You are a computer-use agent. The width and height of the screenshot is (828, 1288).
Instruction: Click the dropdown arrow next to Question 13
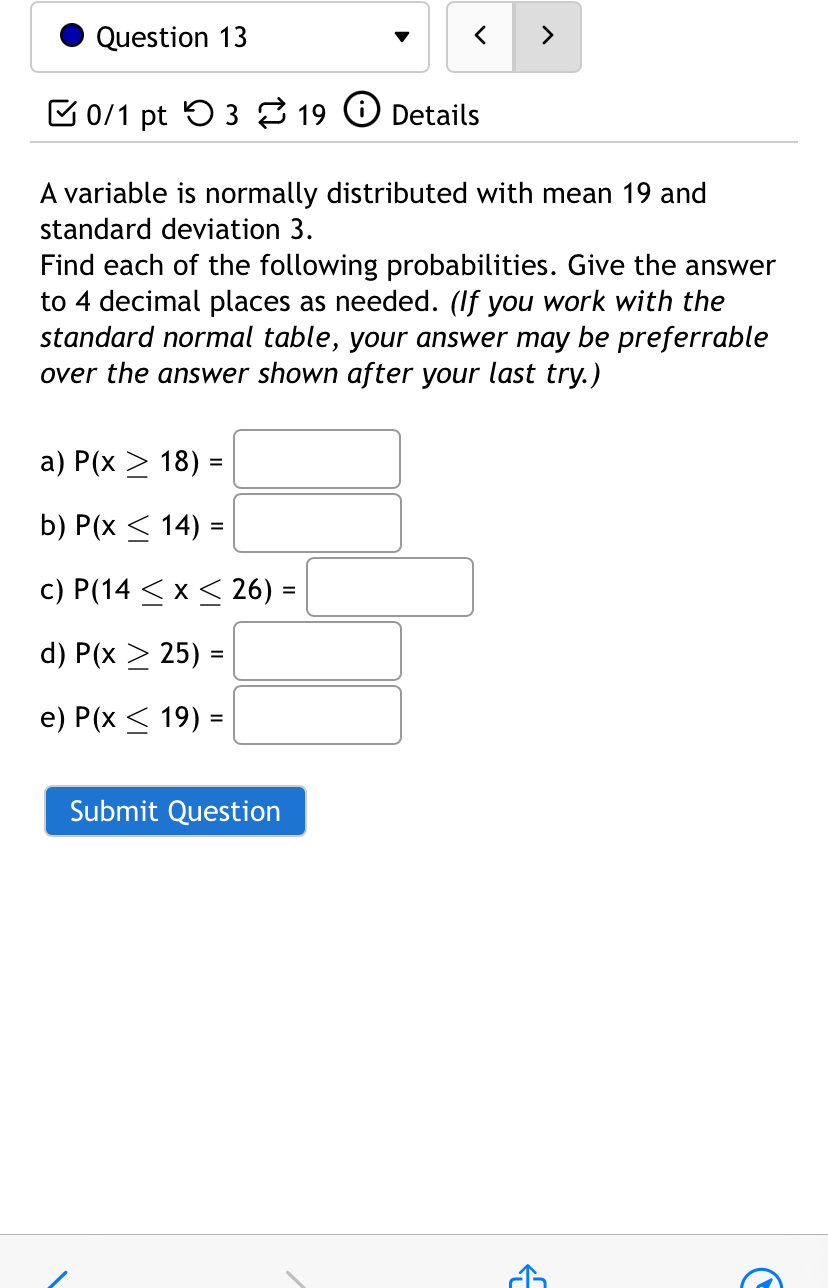[x=400, y=36]
